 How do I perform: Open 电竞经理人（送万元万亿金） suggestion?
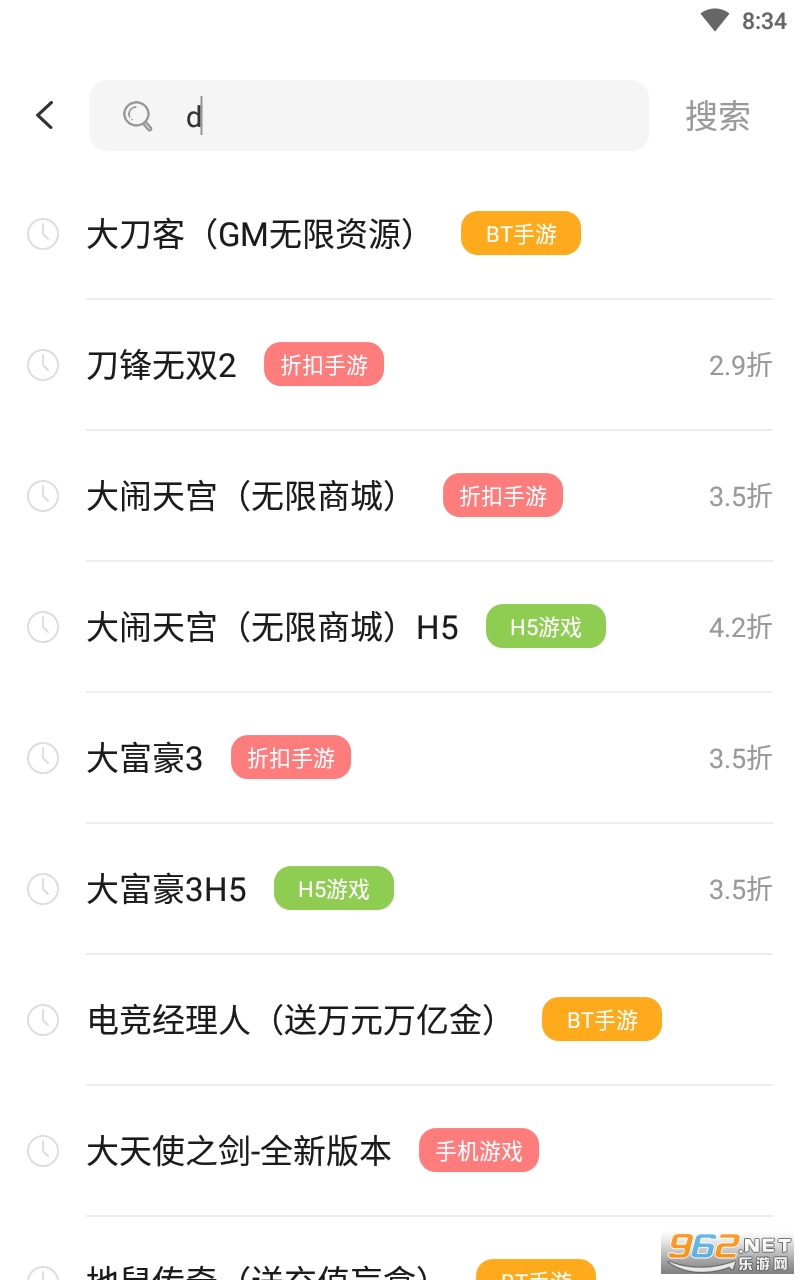pyautogui.click(x=292, y=1021)
